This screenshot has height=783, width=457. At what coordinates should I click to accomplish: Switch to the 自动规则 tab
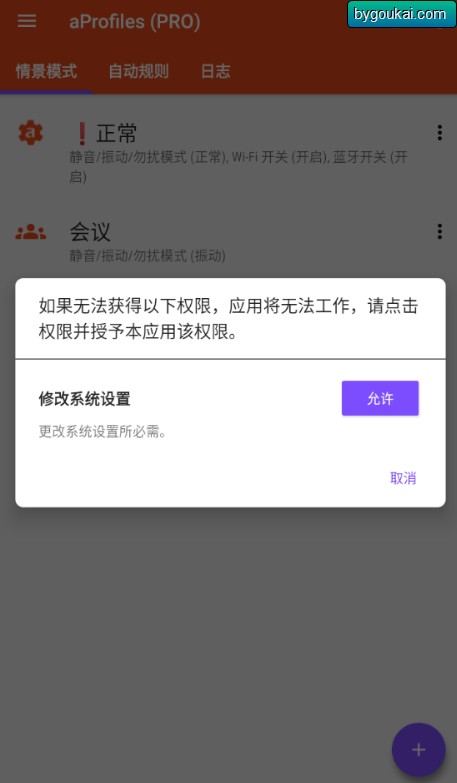139,71
